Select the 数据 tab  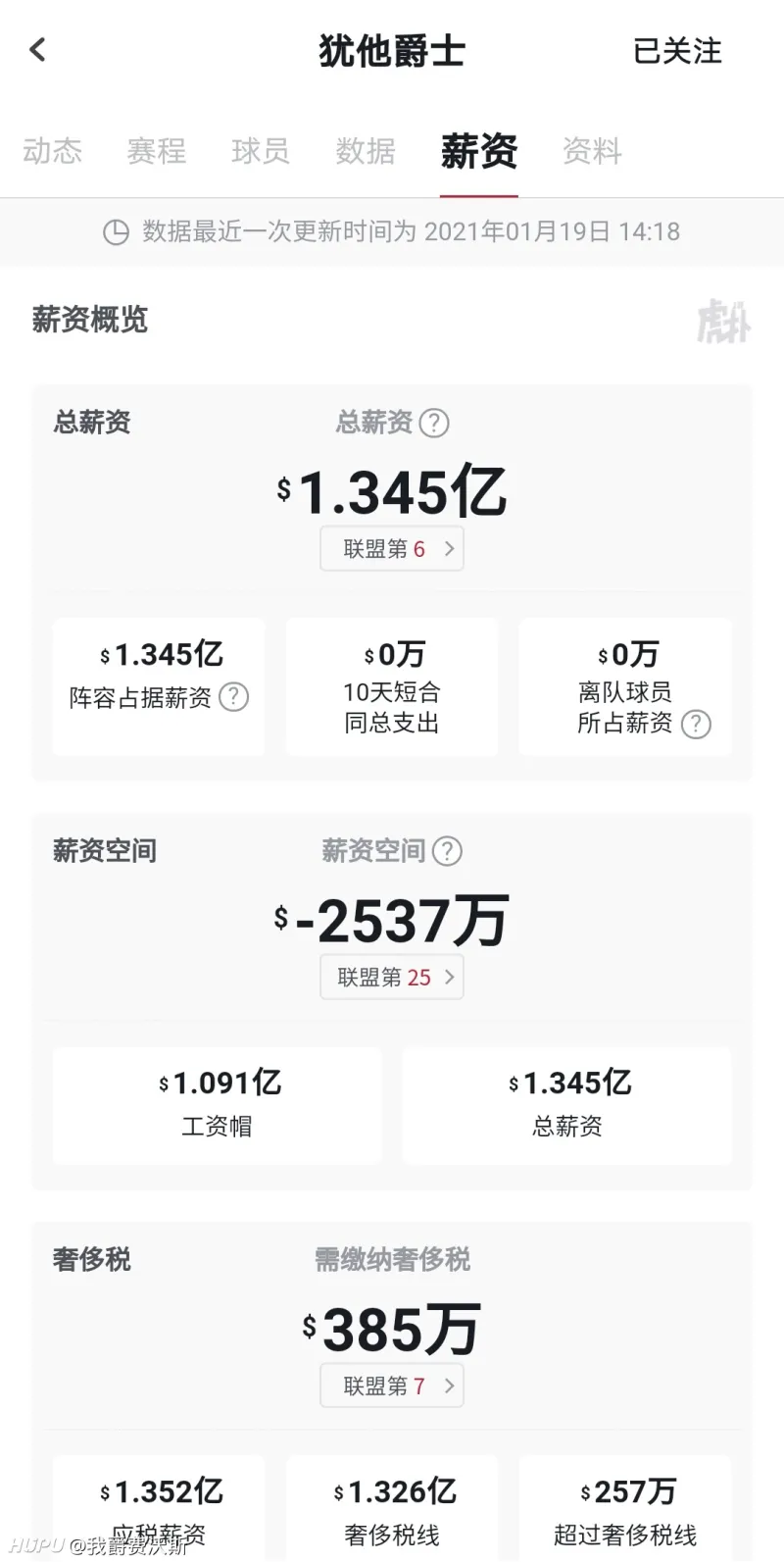pos(366,151)
